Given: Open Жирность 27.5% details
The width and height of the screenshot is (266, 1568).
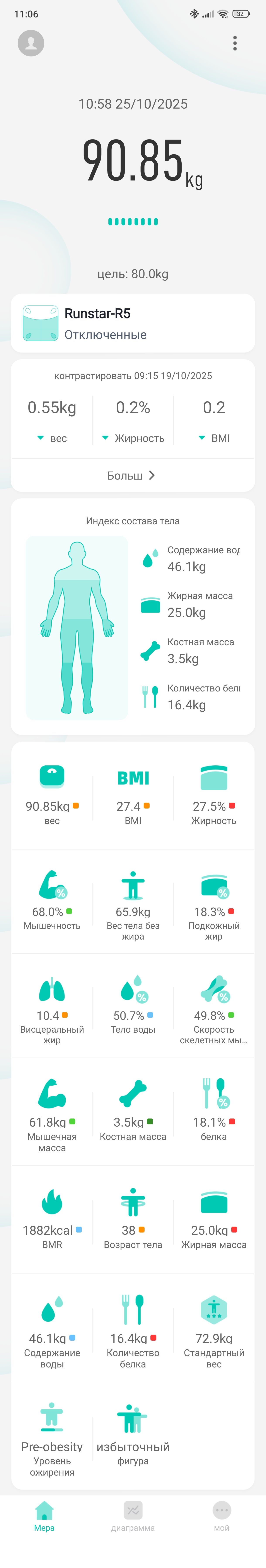Looking at the screenshot, I should (x=214, y=794).
